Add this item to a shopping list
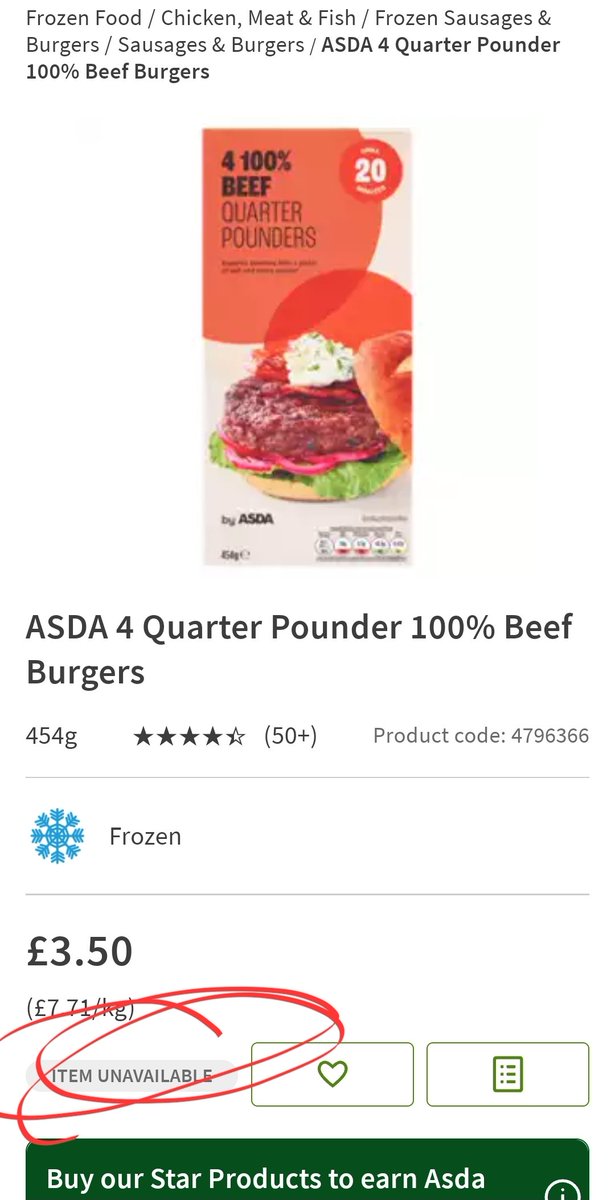This screenshot has height=1200, width=615. click(x=508, y=1074)
